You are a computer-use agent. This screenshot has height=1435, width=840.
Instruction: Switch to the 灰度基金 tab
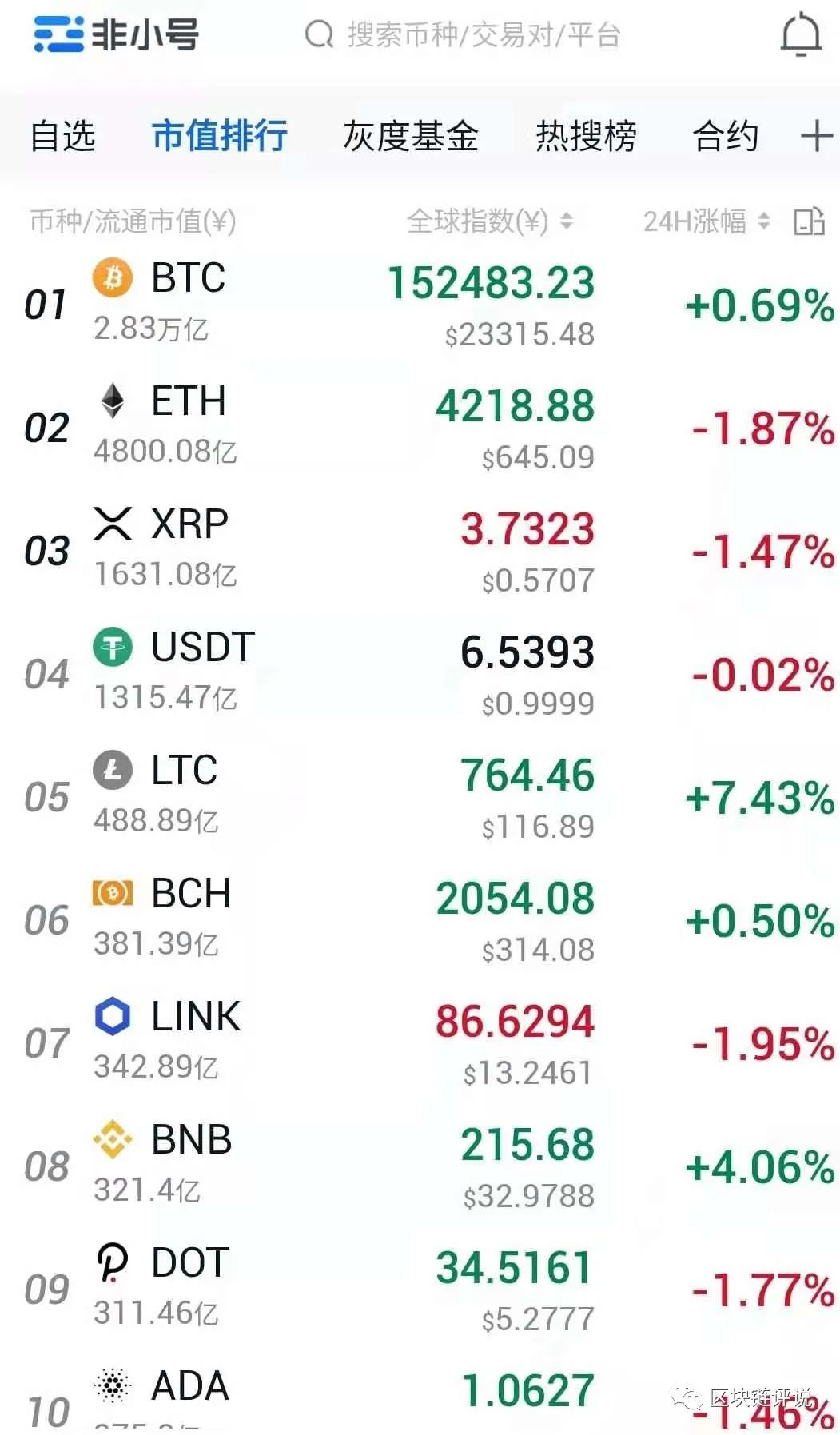pyautogui.click(x=410, y=136)
